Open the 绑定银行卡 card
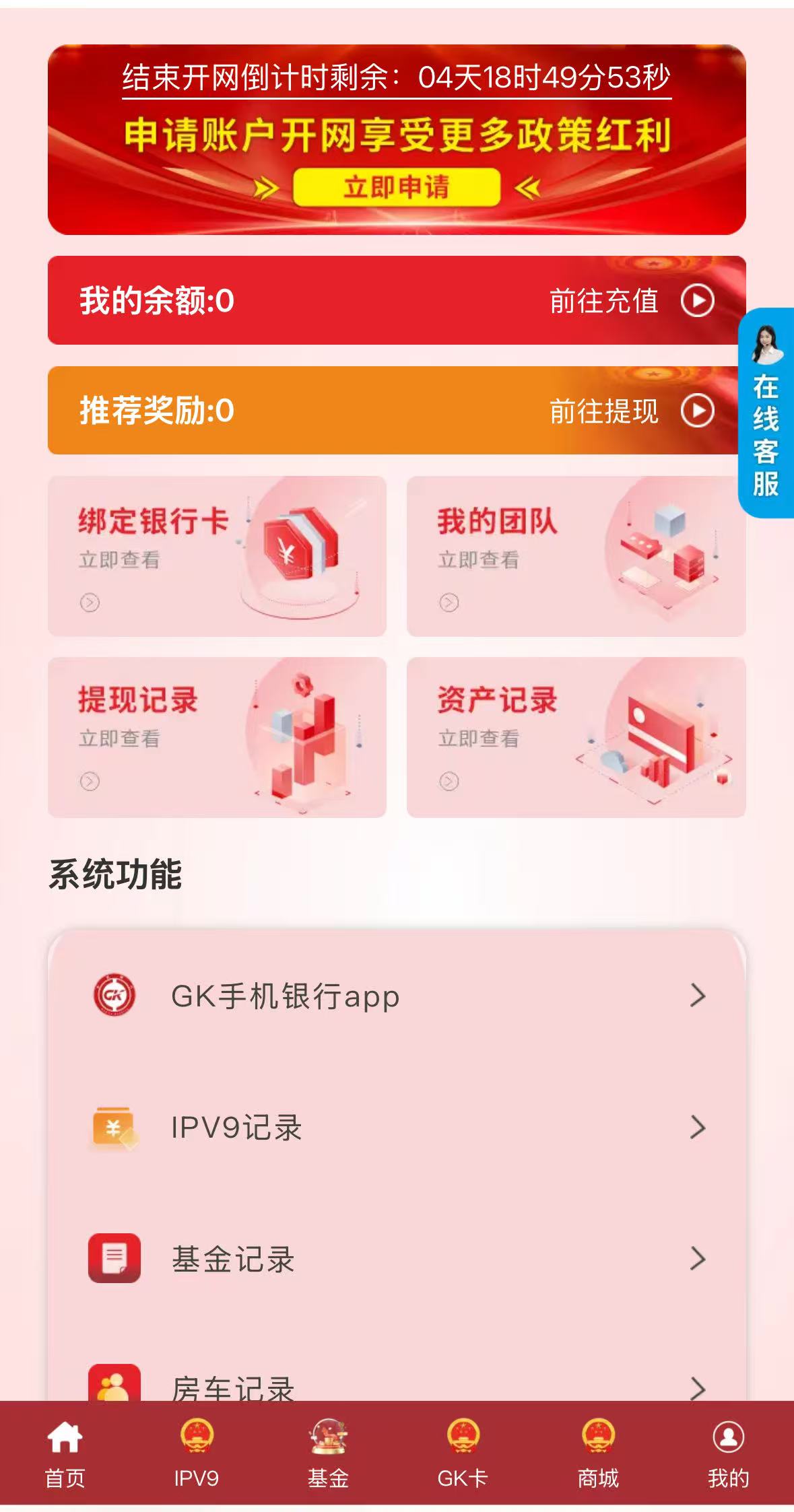 [217, 556]
